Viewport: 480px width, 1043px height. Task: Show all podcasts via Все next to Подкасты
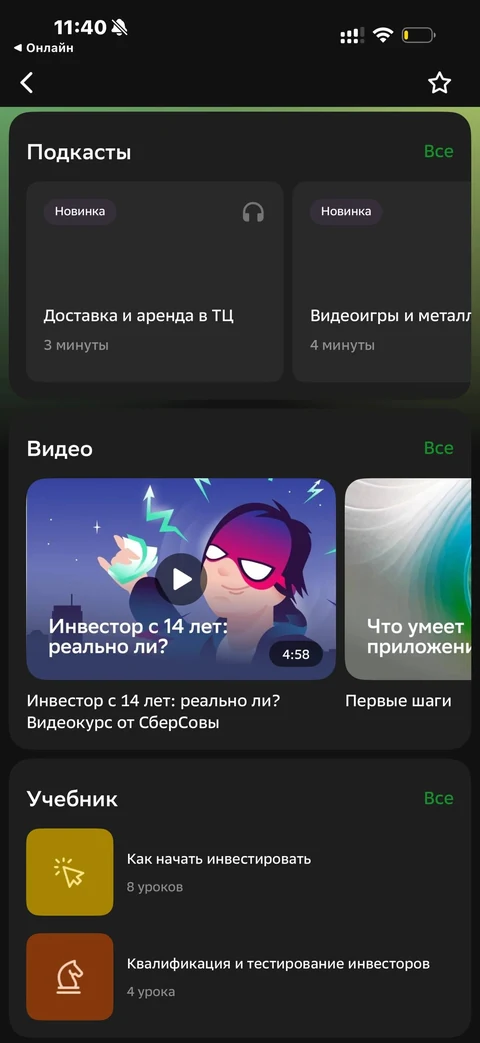(x=439, y=152)
